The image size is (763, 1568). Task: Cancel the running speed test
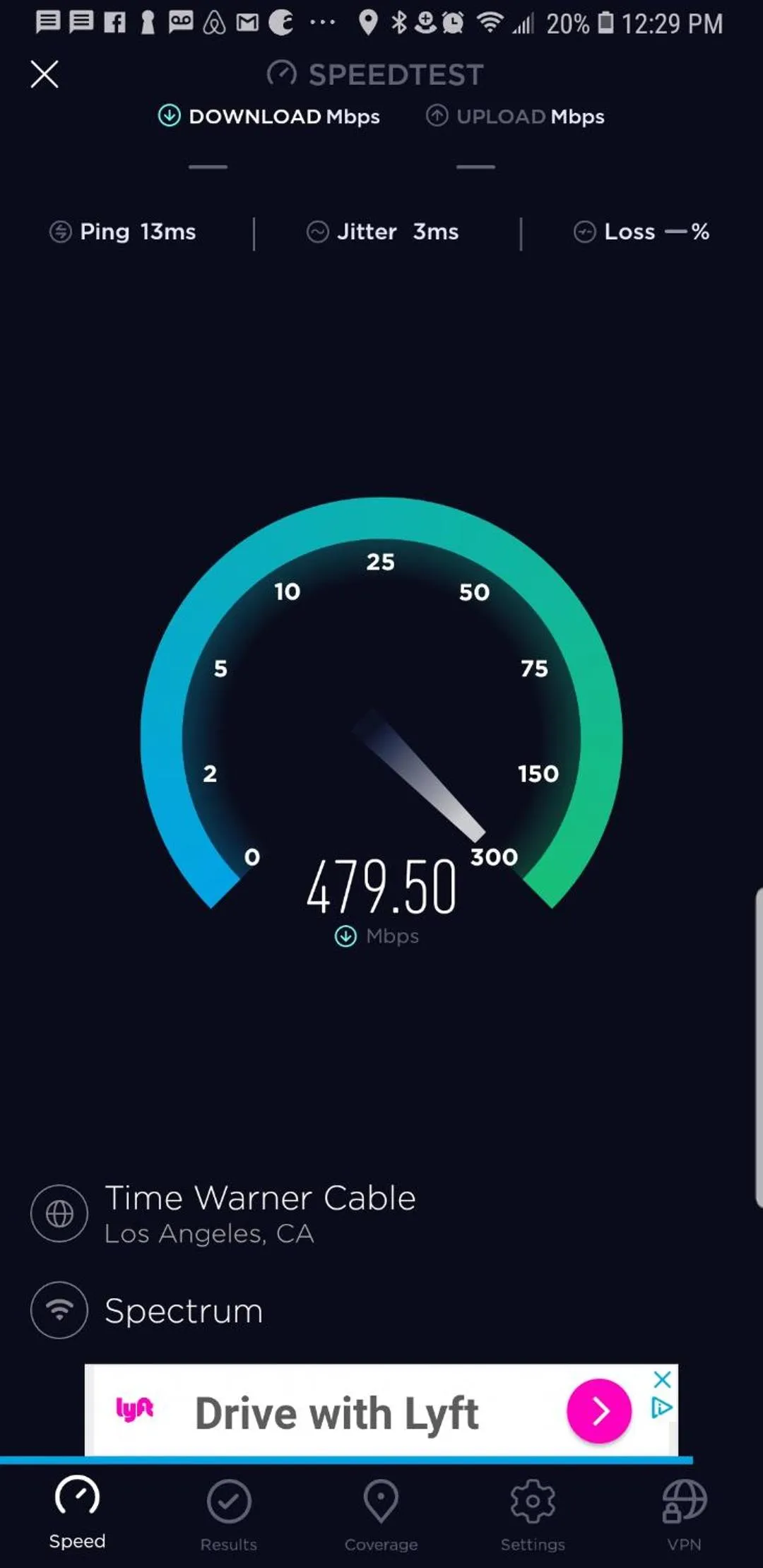[45, 74]
